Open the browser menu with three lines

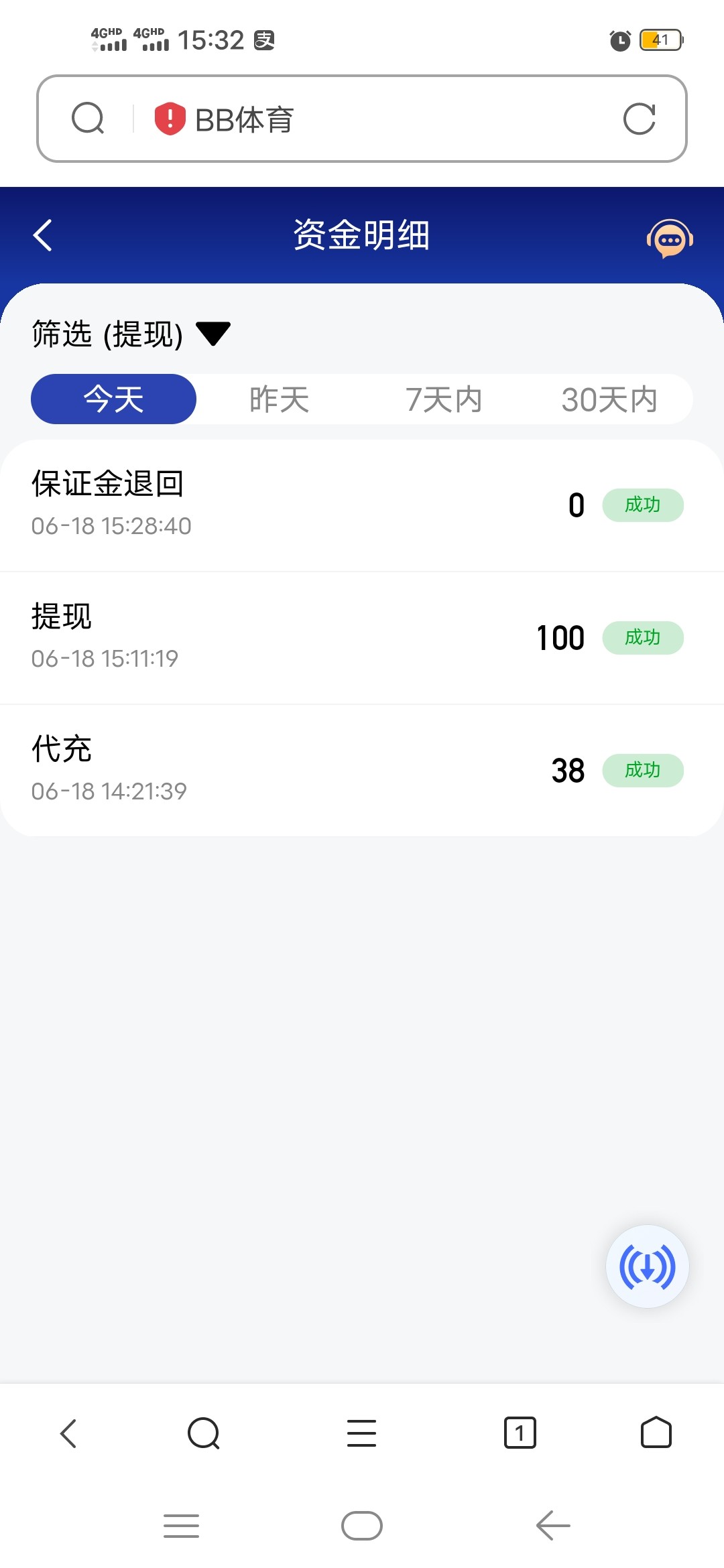[361, 1433]
